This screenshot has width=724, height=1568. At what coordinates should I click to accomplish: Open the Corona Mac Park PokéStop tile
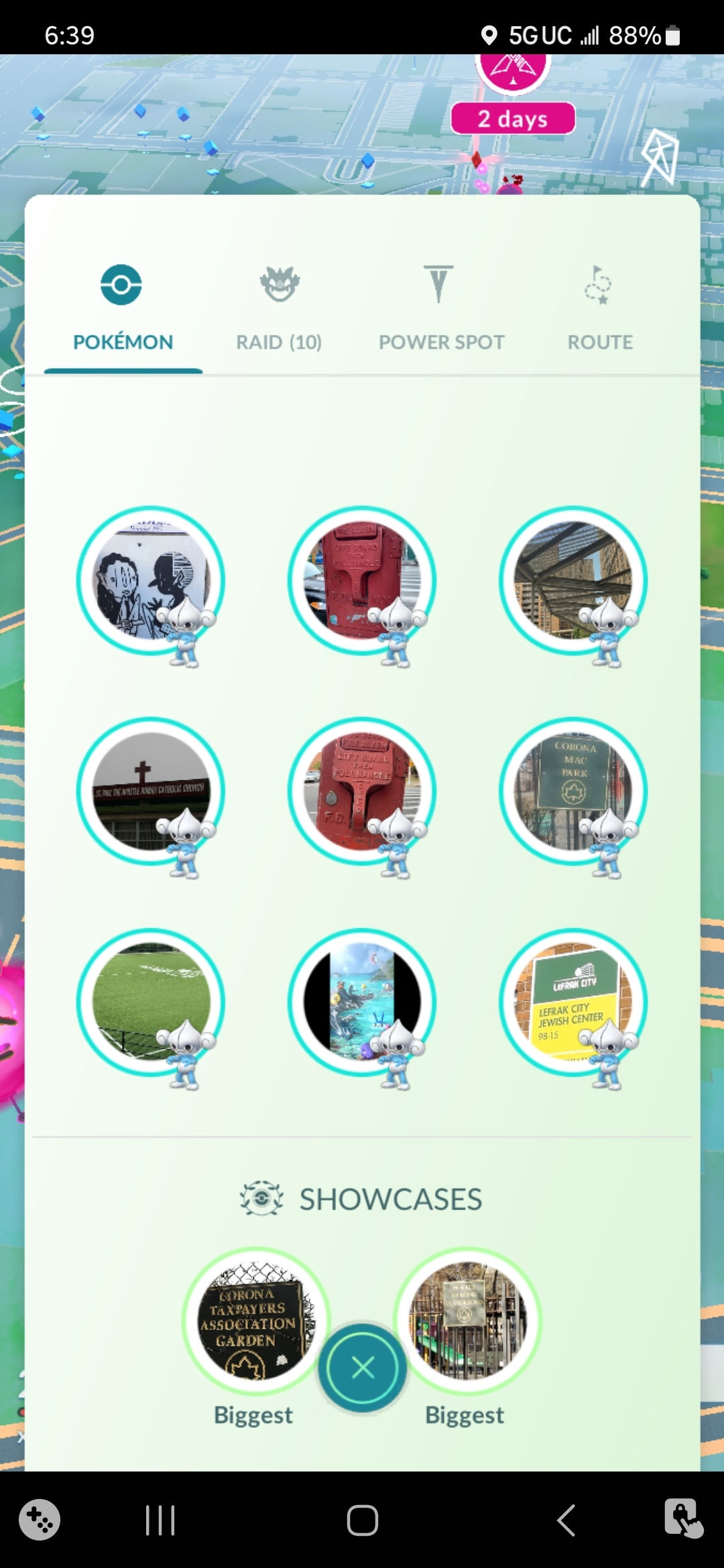[x=572, y=791]
